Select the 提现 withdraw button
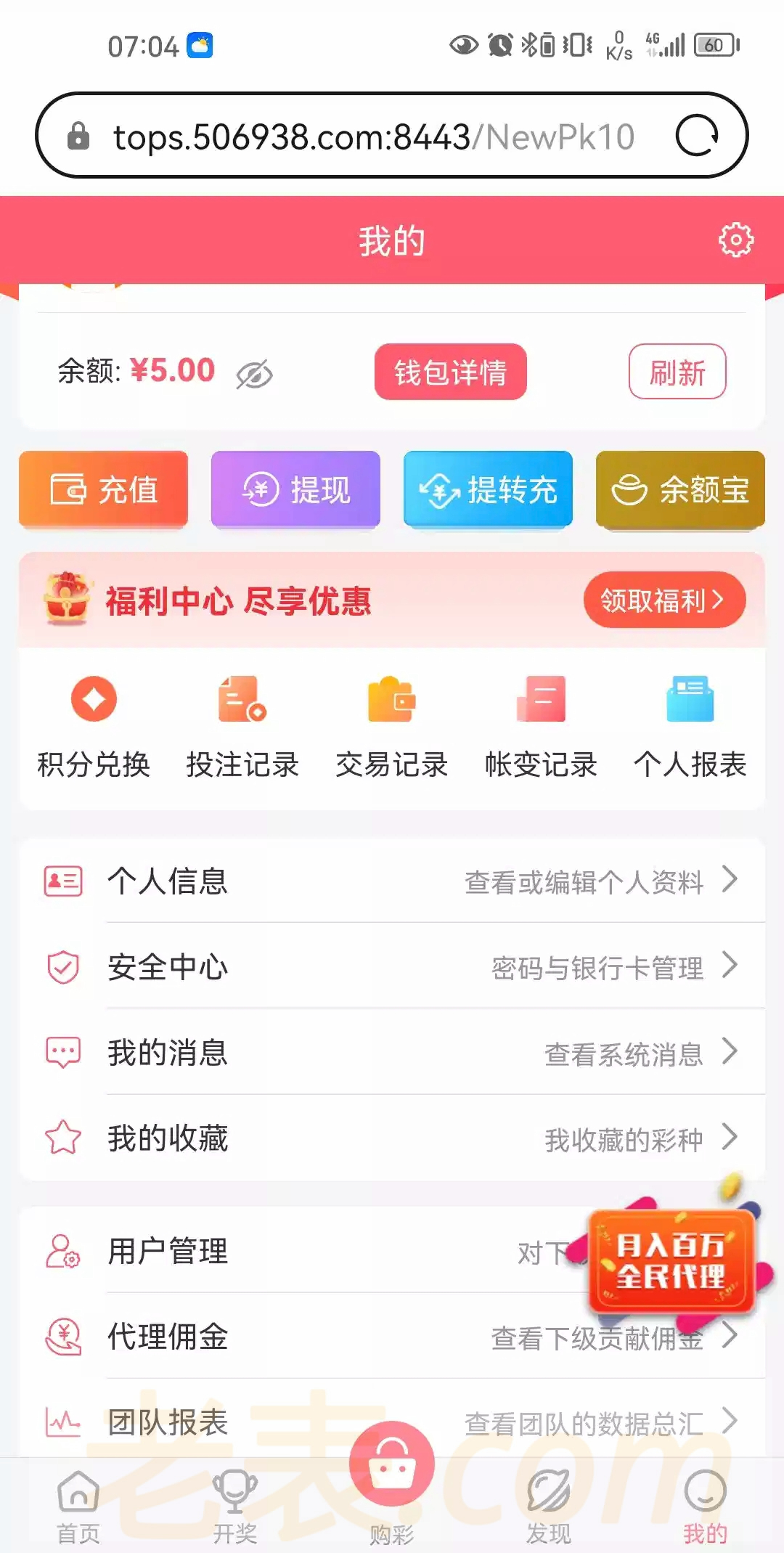 (x=295, y=489)
